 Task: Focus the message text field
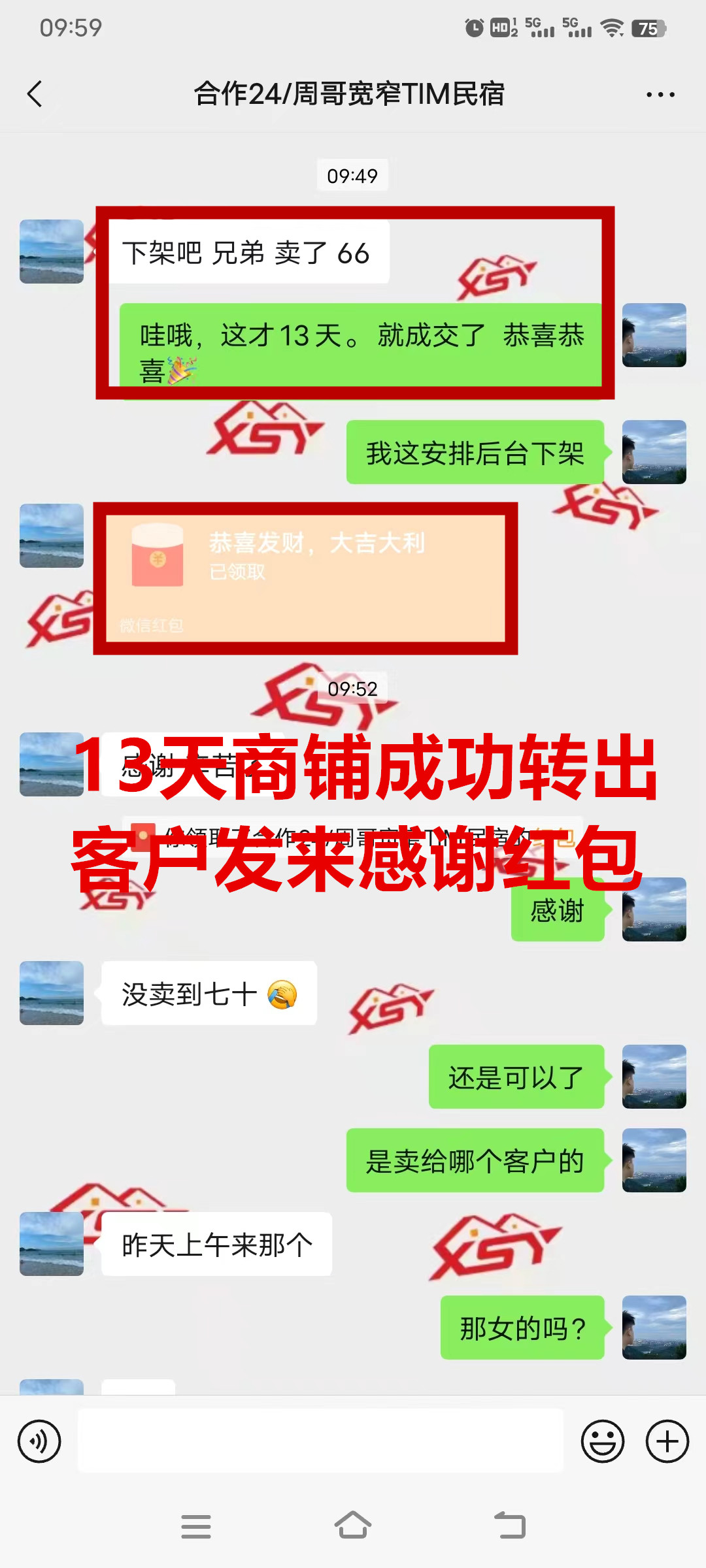tap(320, 1441)
